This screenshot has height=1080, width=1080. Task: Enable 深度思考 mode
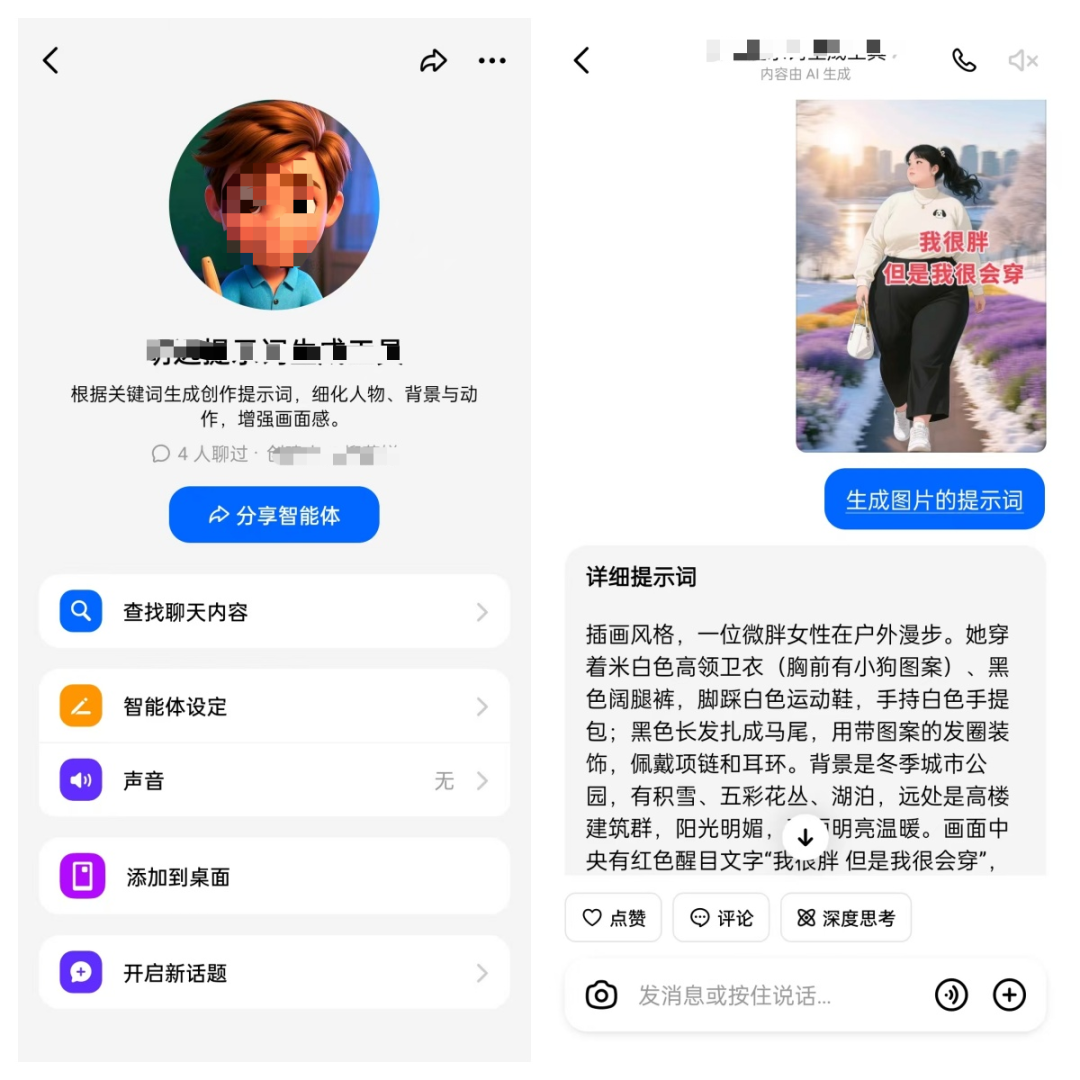845,917
